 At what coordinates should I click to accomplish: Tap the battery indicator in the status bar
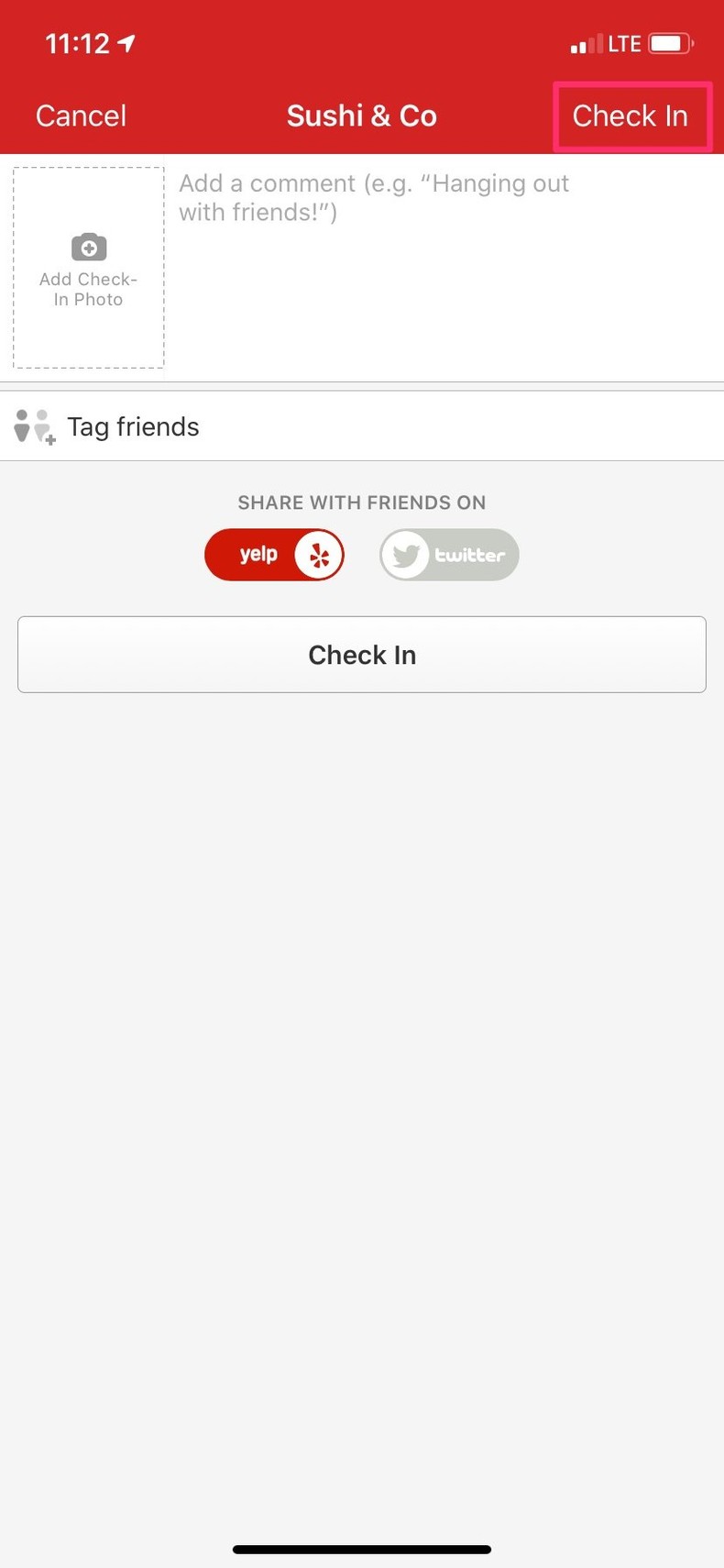(669, 41)
